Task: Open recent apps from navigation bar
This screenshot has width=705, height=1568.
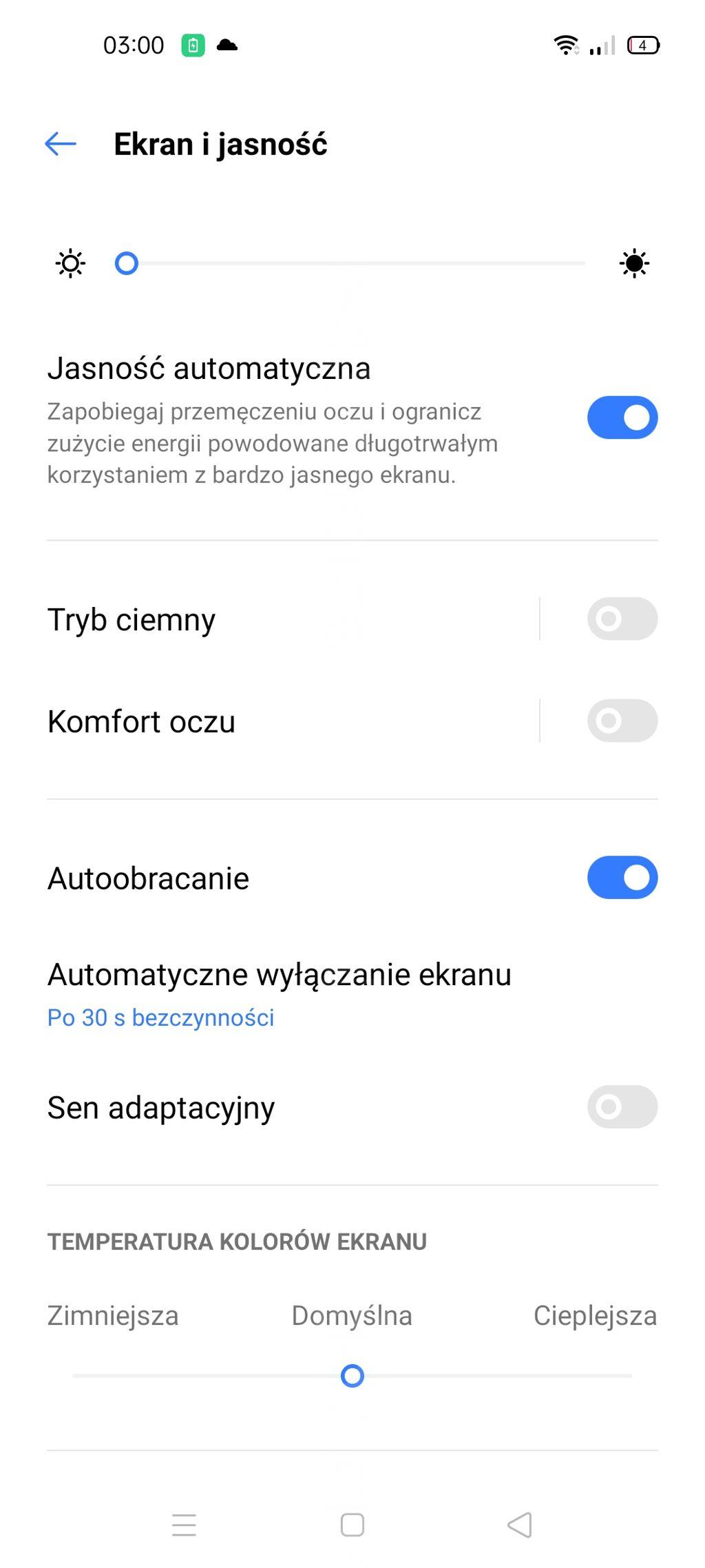Action: click(x=184, y=1525)
